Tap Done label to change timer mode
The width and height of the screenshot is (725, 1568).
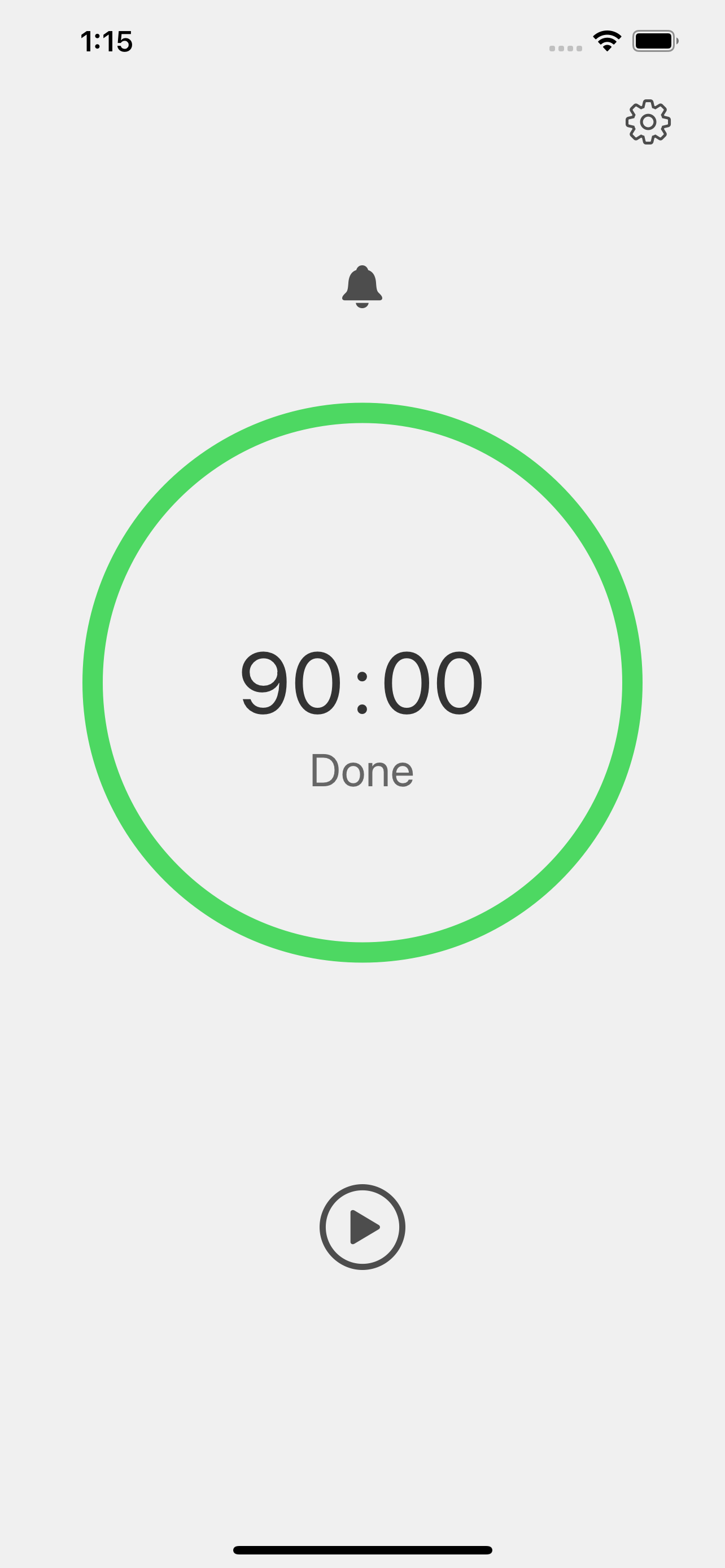click(362, 772)
